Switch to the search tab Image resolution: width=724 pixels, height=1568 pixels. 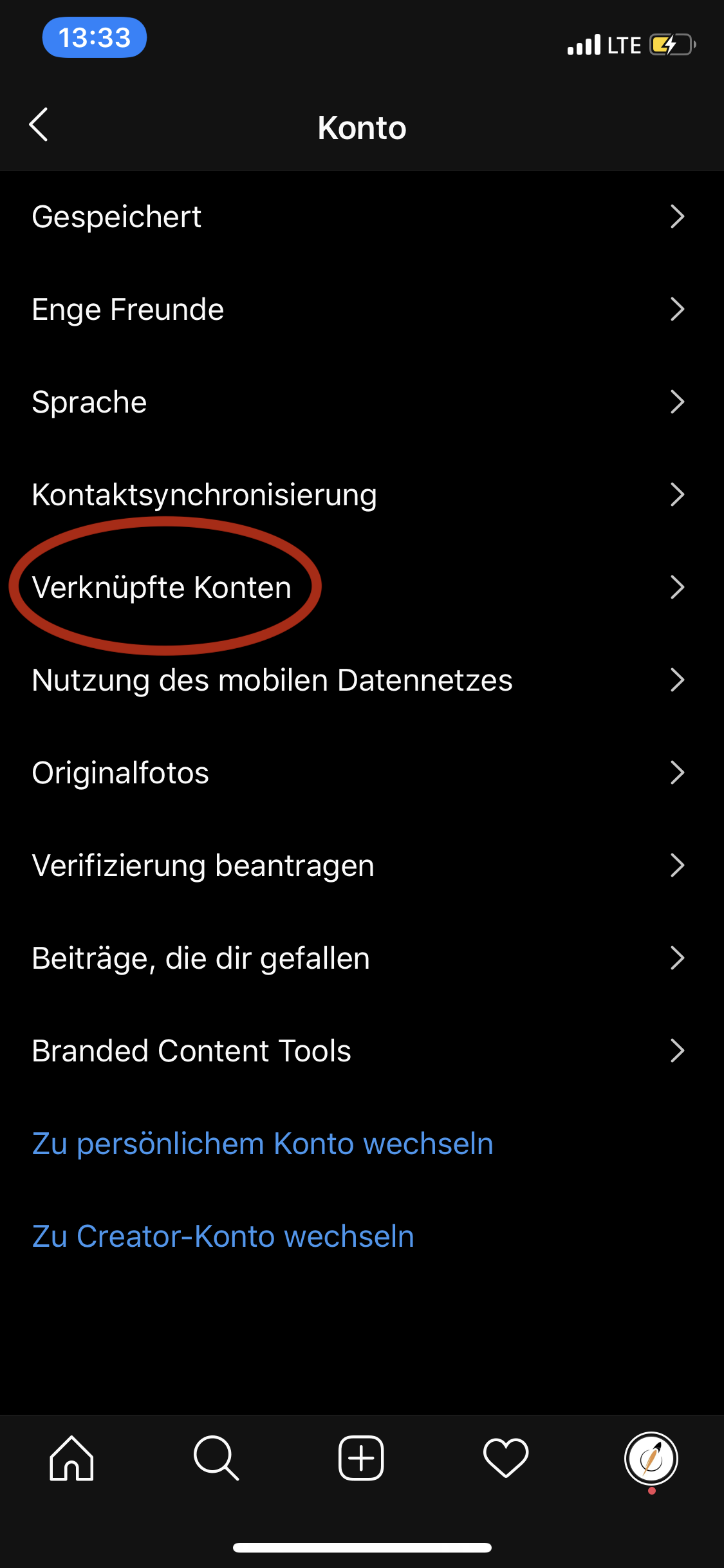pyautogui.click(x=216, y=1458)
